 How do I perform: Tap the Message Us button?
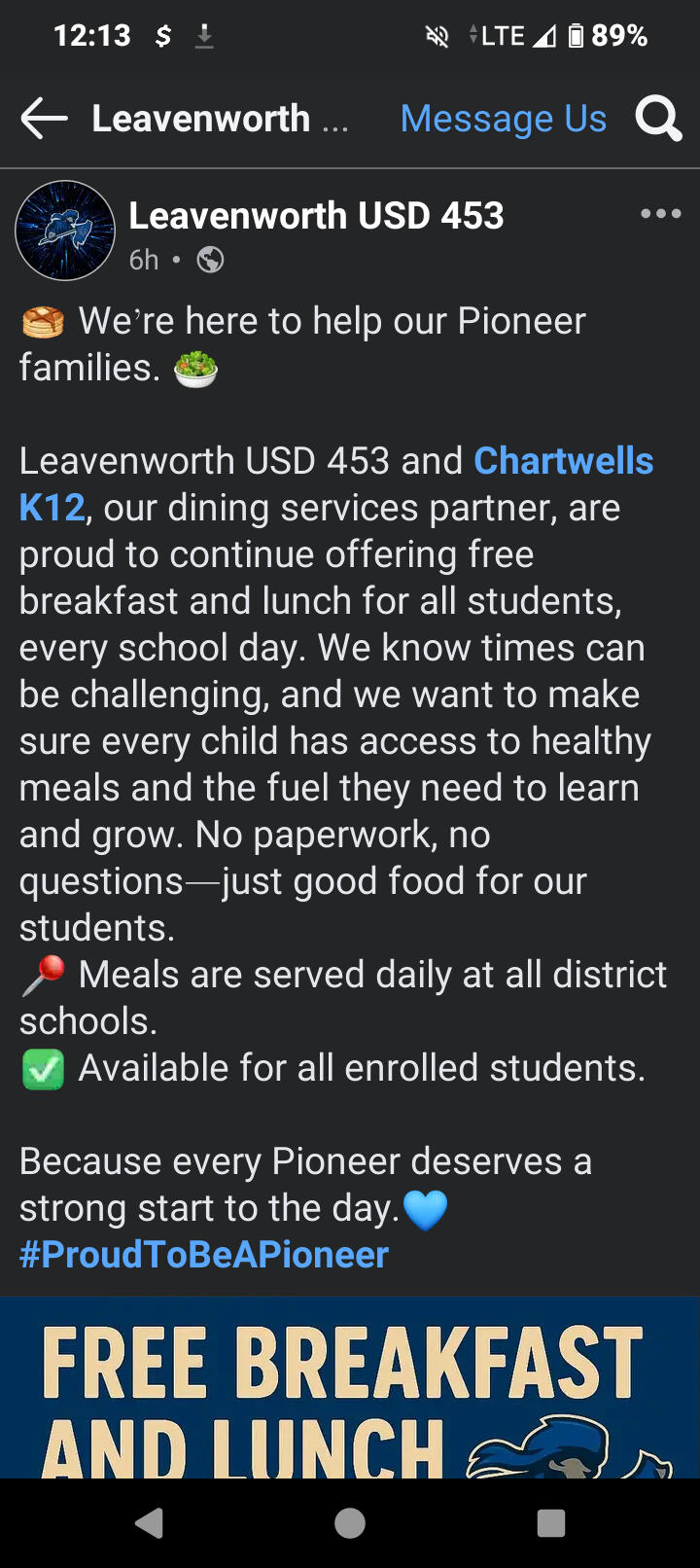[x=503, y=119]
